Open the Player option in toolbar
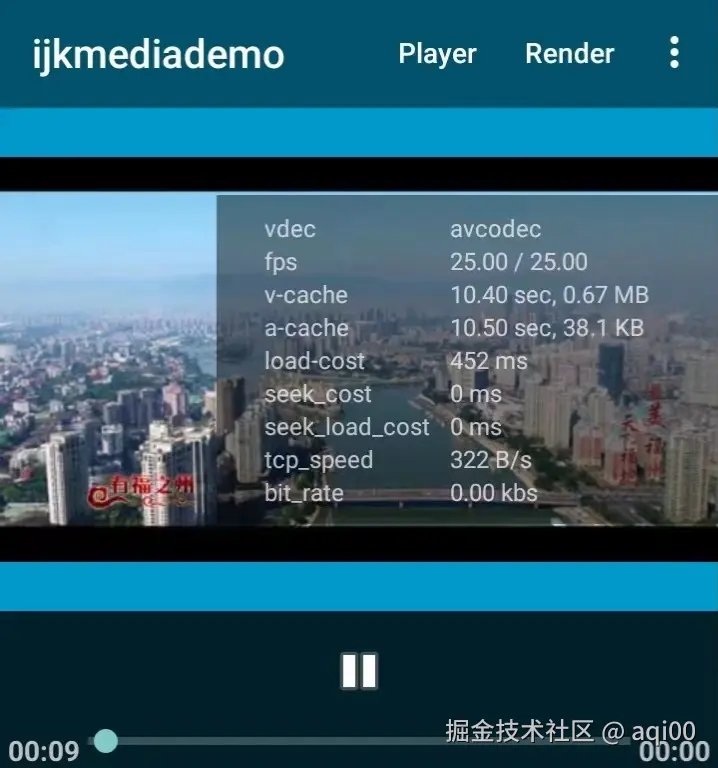Image resolution: width=718 pixels, height=768 pixels. pos(437,53)
